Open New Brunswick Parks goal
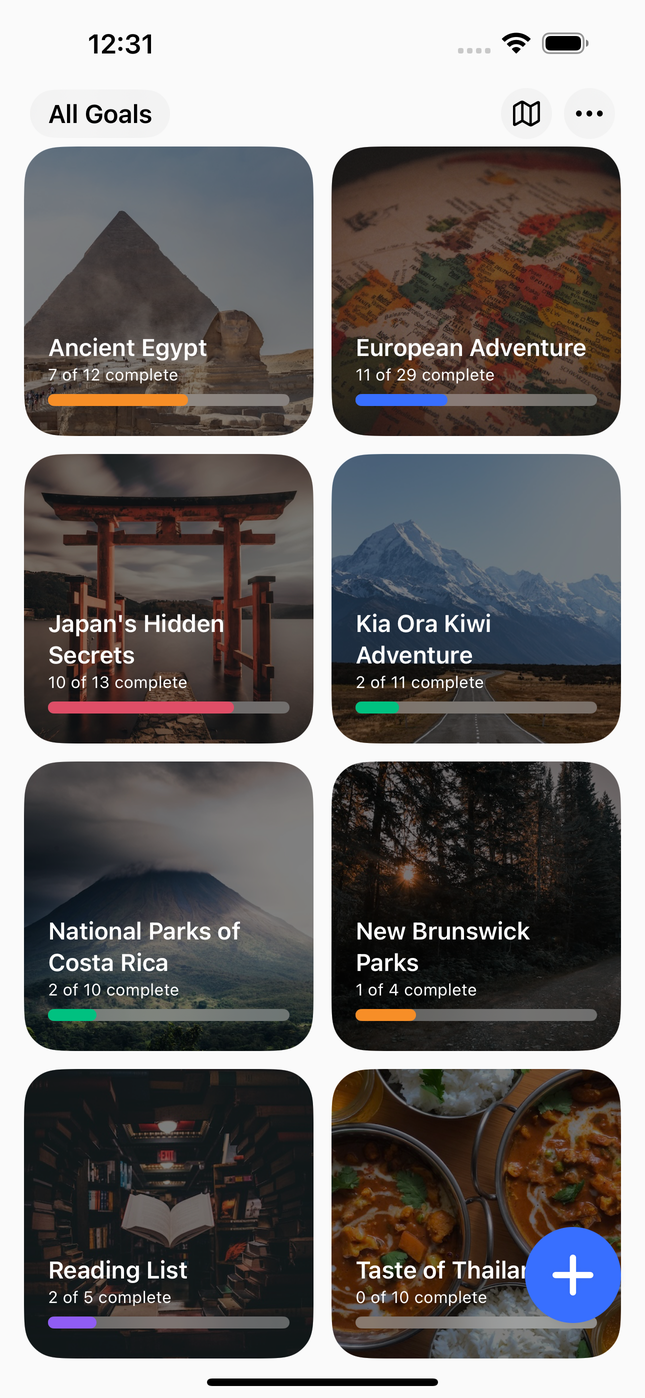 [x=476, y=906]
